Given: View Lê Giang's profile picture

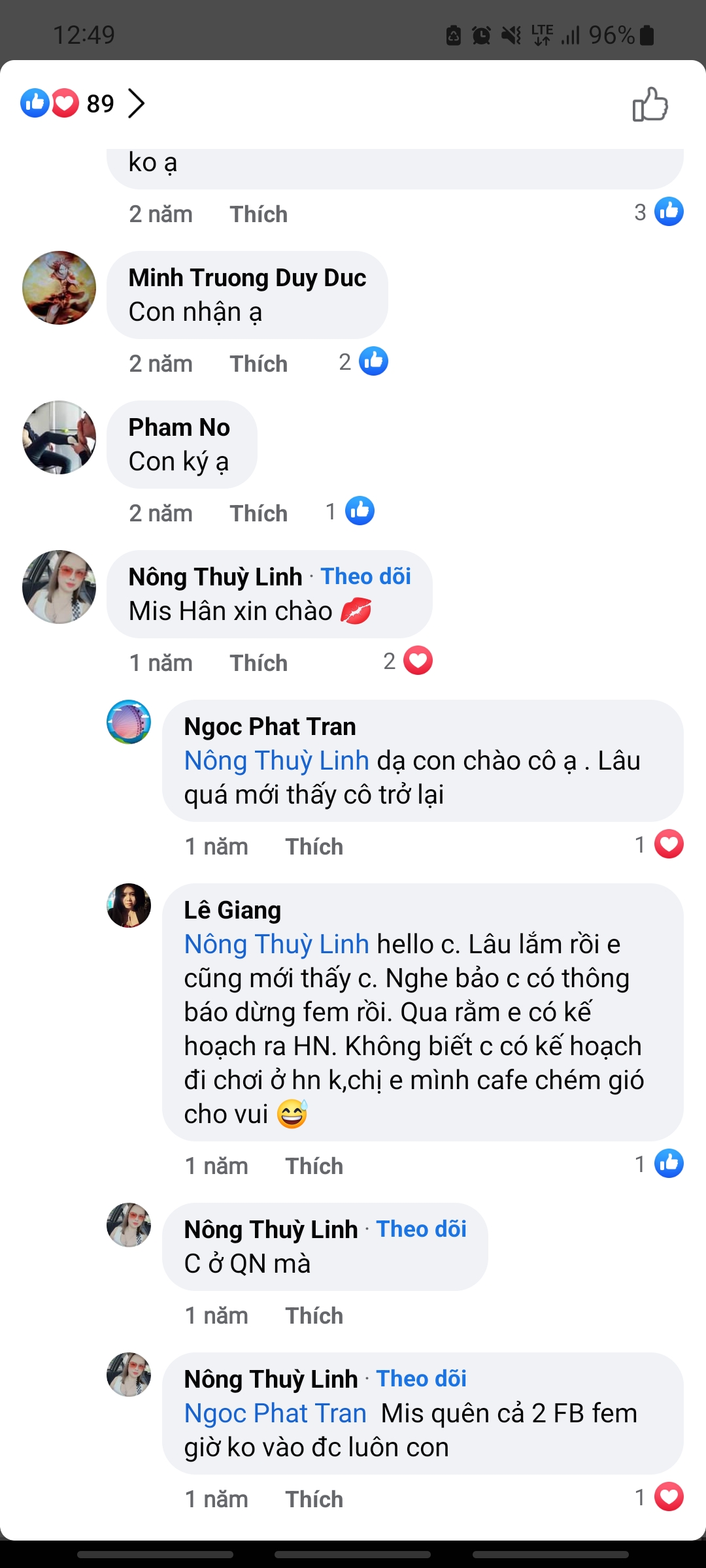Looking at the screenshot, I should [129, 906].
